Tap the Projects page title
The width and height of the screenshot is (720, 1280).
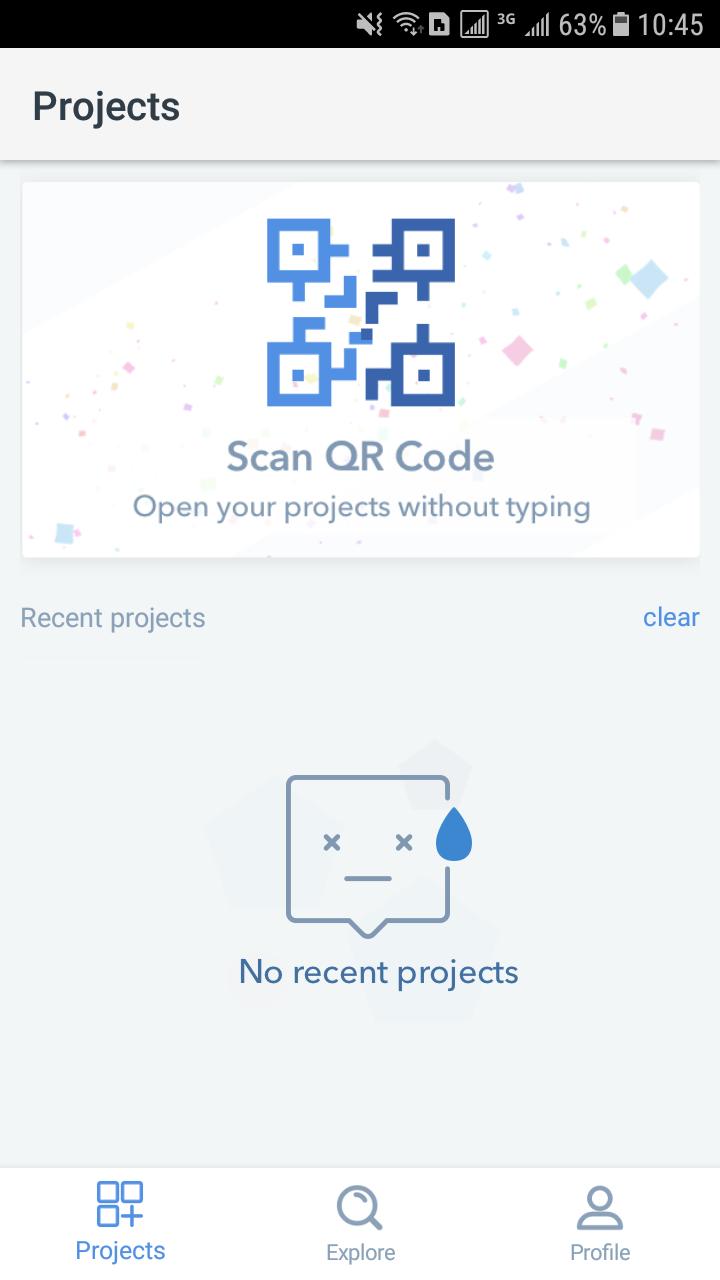pyautogui.click(x=106, y=105)
